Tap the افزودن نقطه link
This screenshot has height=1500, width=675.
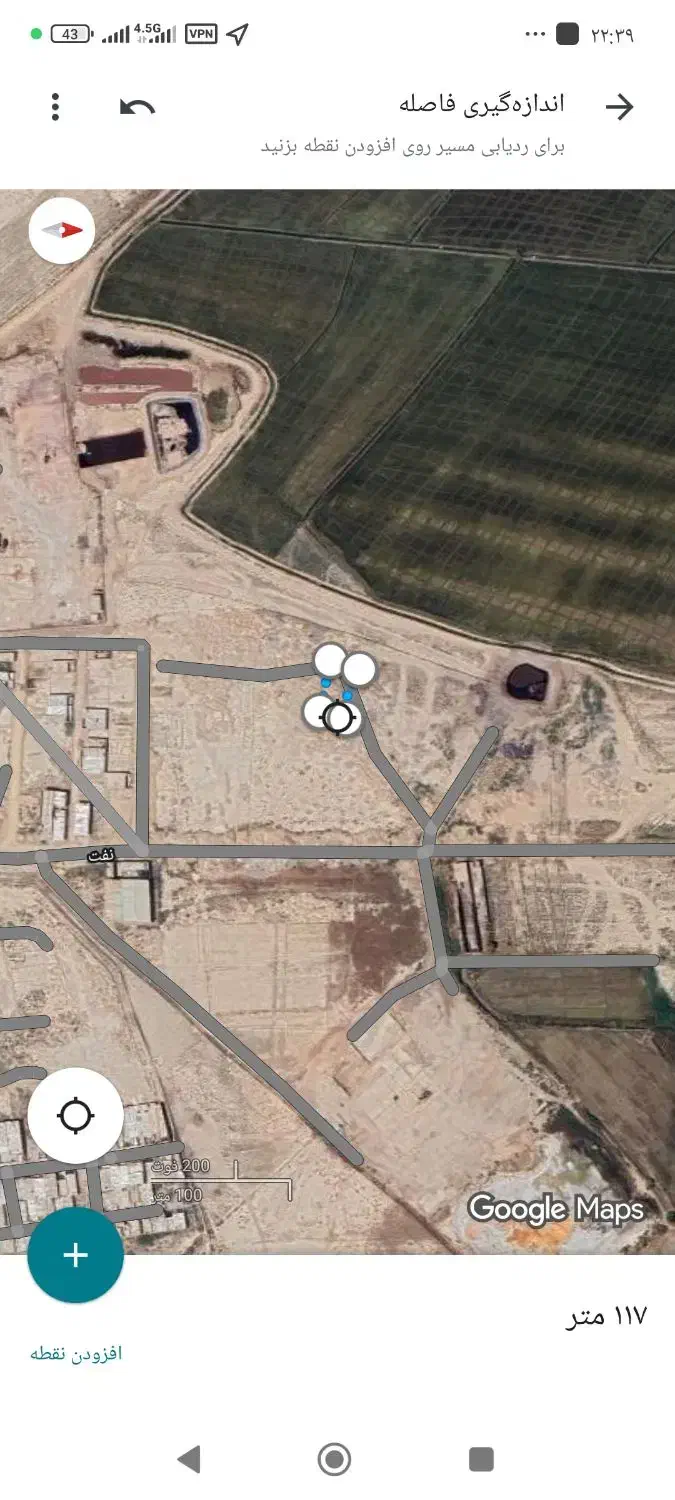[76, 1353]
